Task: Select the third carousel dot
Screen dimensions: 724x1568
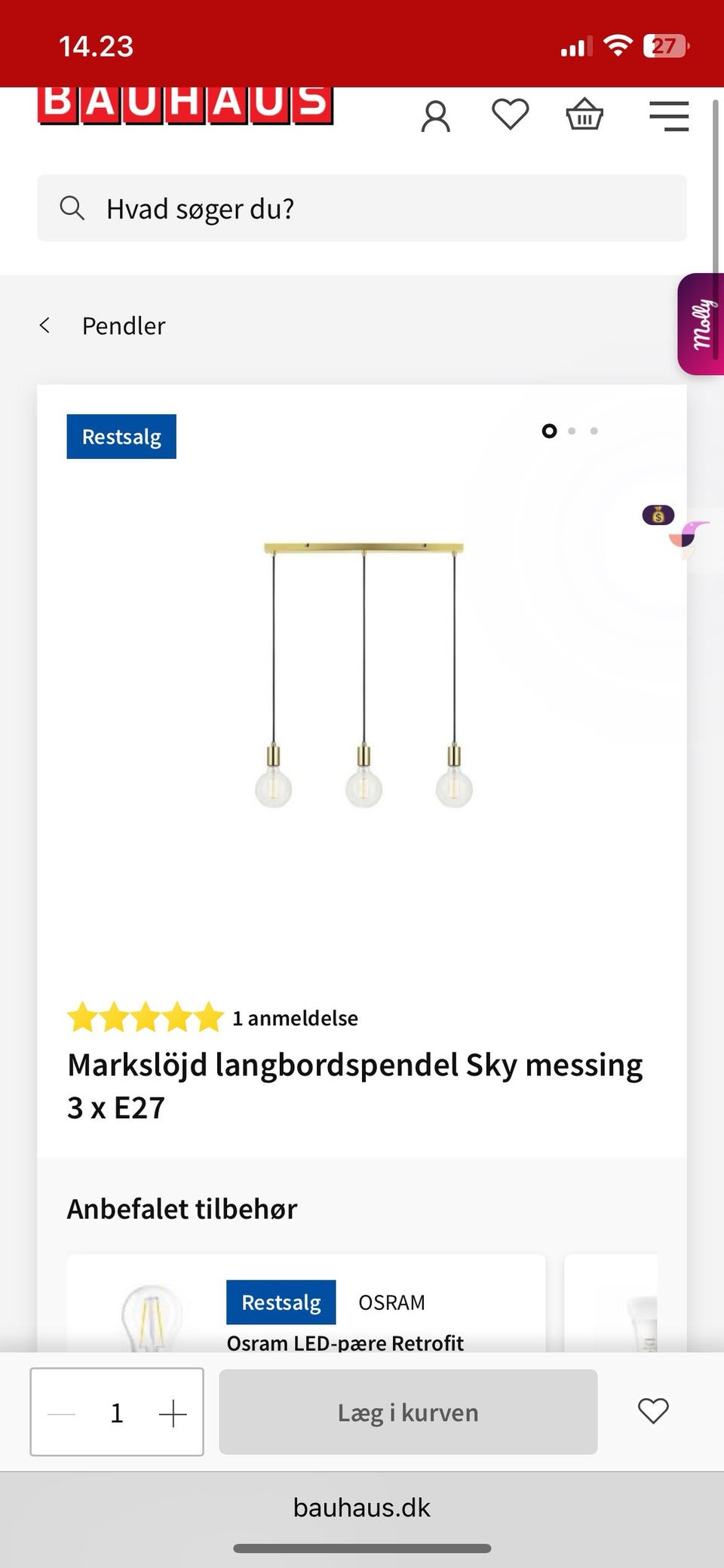Action: (595, 431)
